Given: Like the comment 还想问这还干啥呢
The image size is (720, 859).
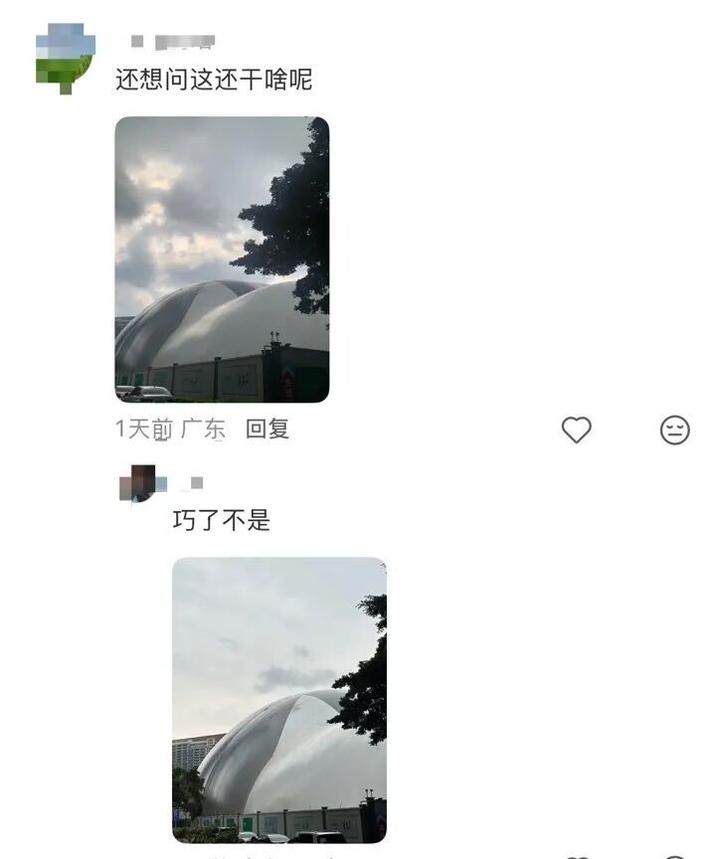Looking at the screenshot, I should [576, 430].
